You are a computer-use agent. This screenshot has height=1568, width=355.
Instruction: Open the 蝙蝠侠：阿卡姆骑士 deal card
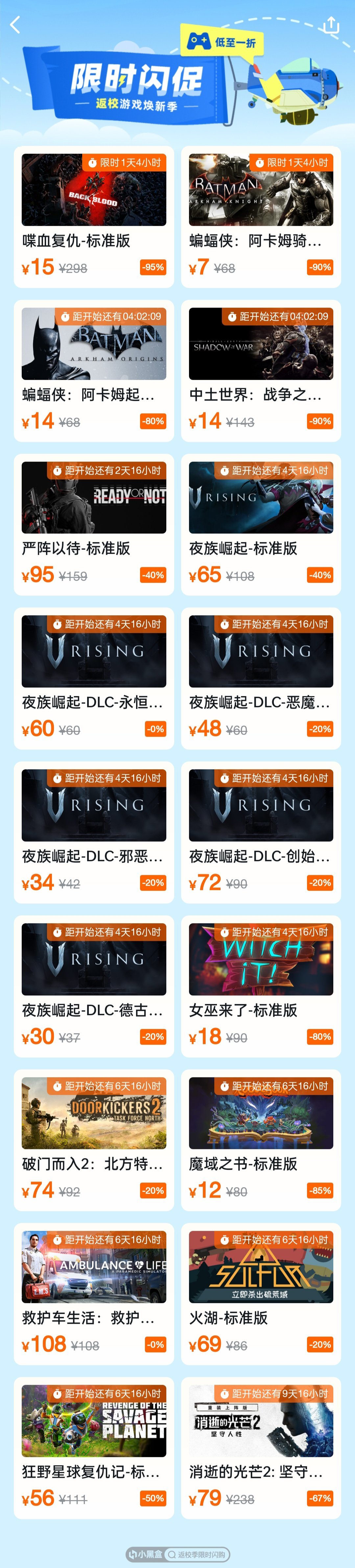(x=261, y=216)
